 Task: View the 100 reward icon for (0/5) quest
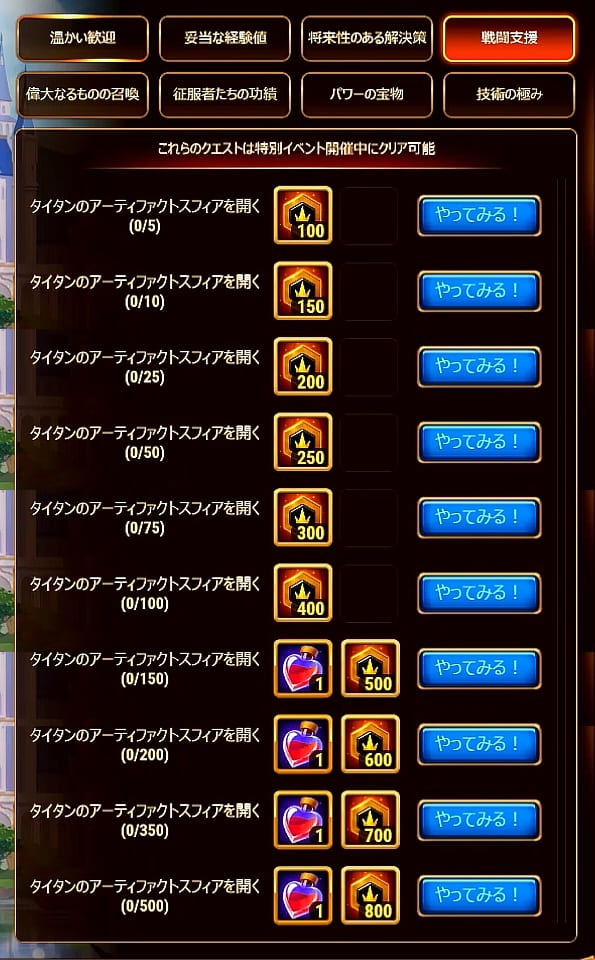(x=303, y=216)
